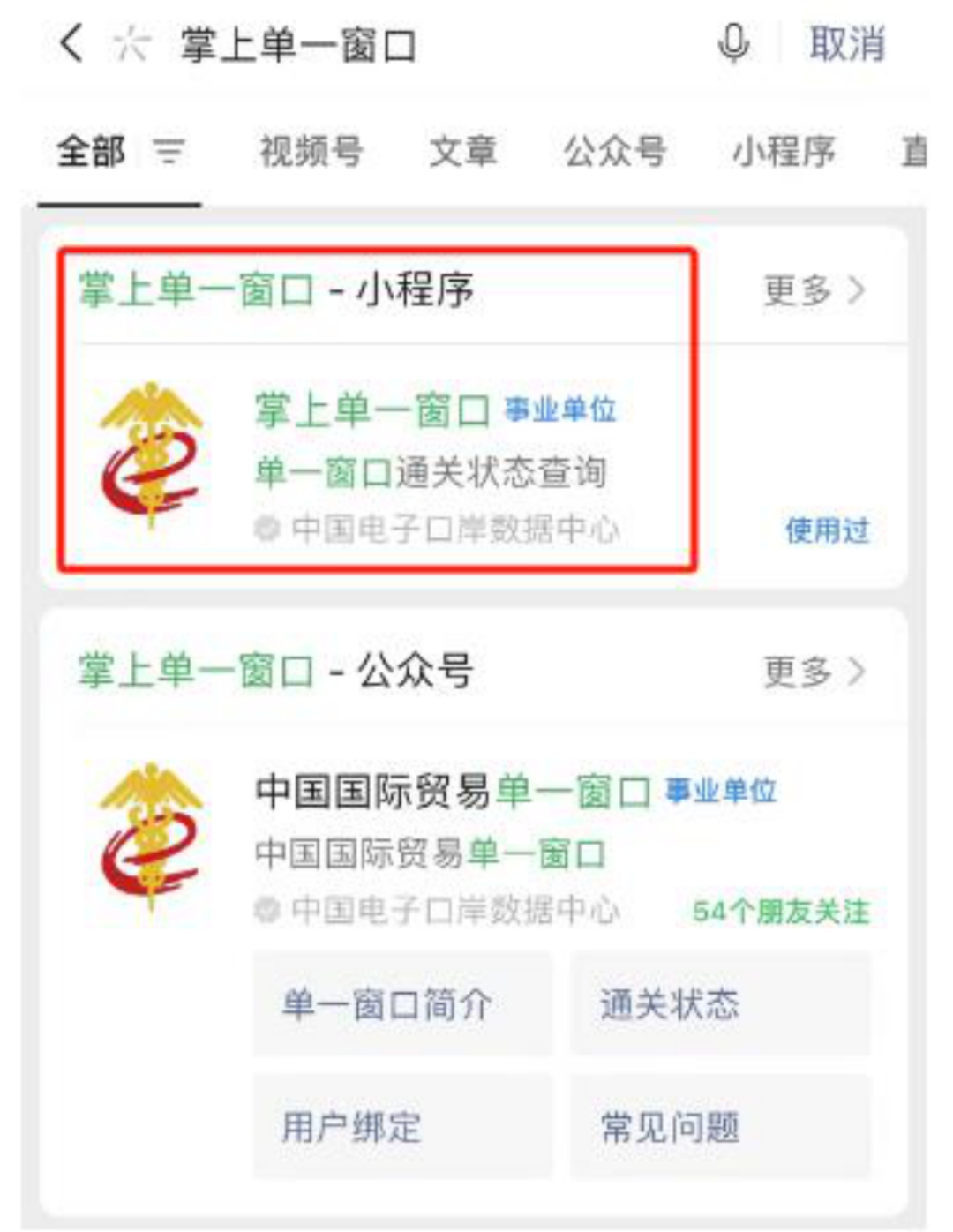
Task: View more results in the 公众号 section
Action: pos(814,672)
